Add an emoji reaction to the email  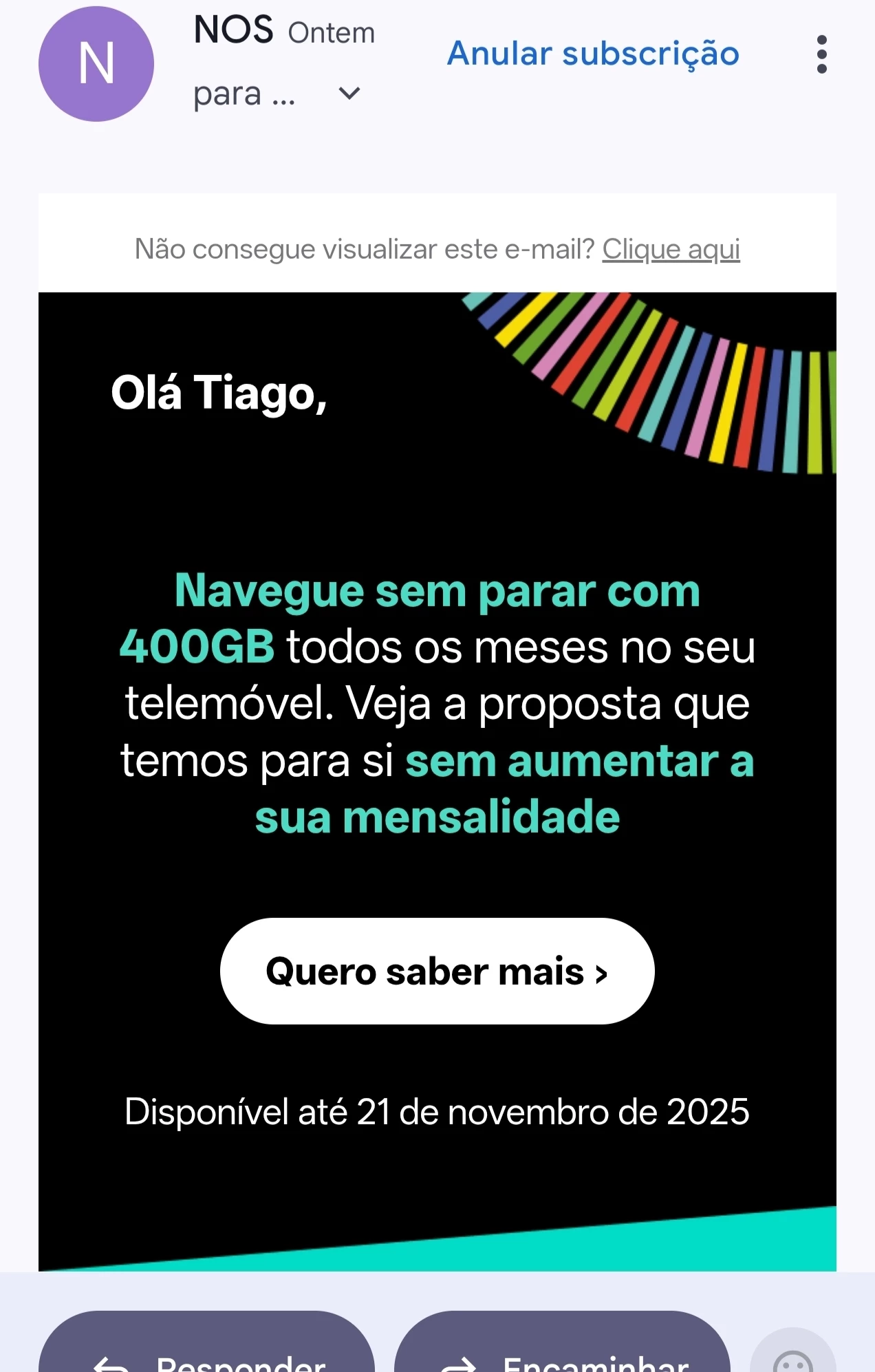(x=792, y=1354)
